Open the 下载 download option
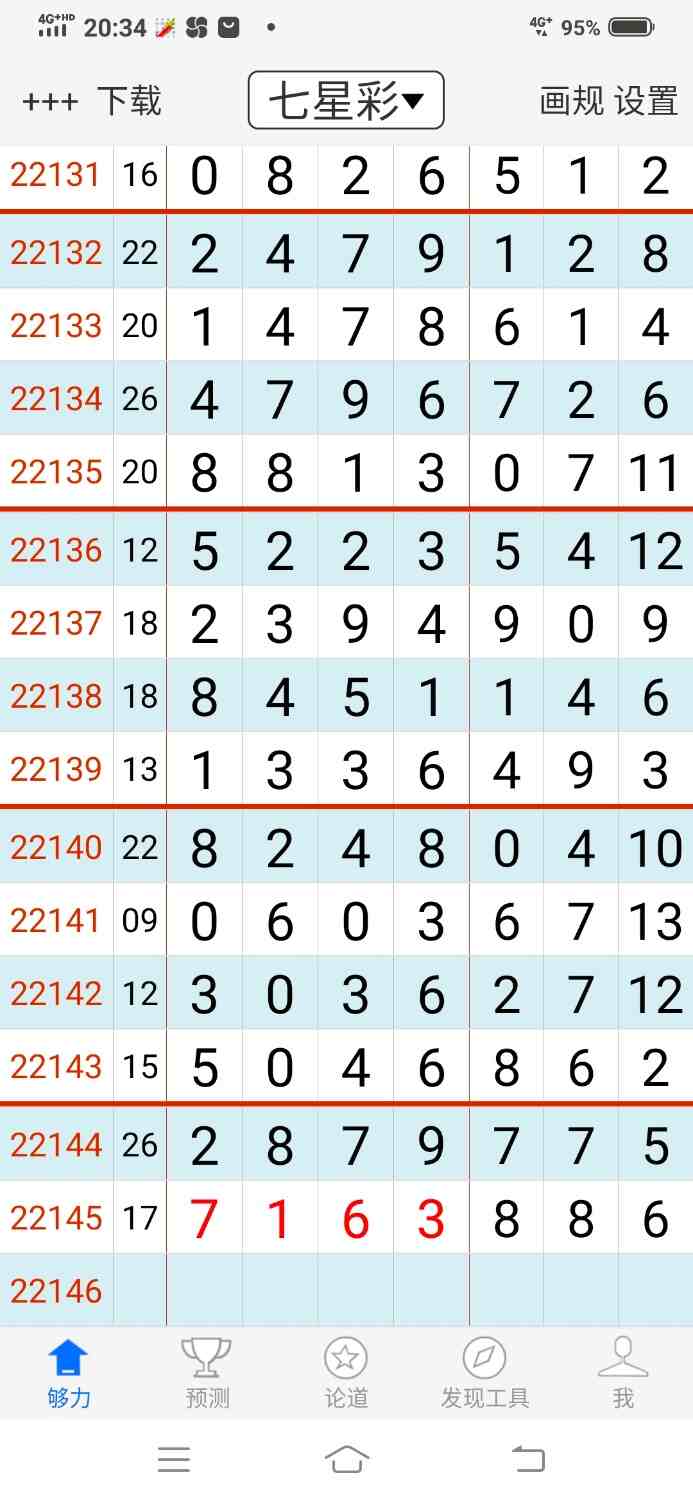The image size is (693, 1500). coord(129,102)
